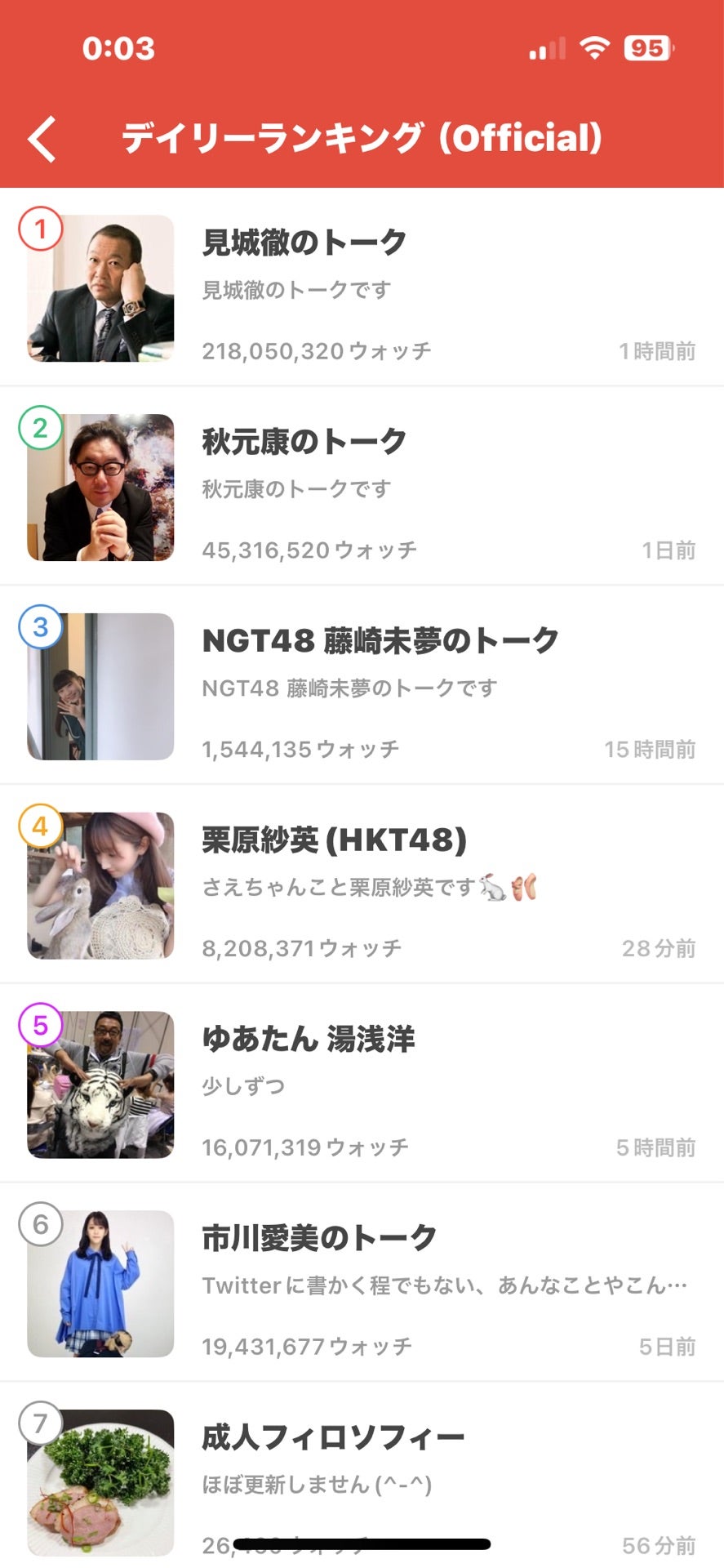Open 成人フィロソフィー talk

click(x=333, y=1438)
